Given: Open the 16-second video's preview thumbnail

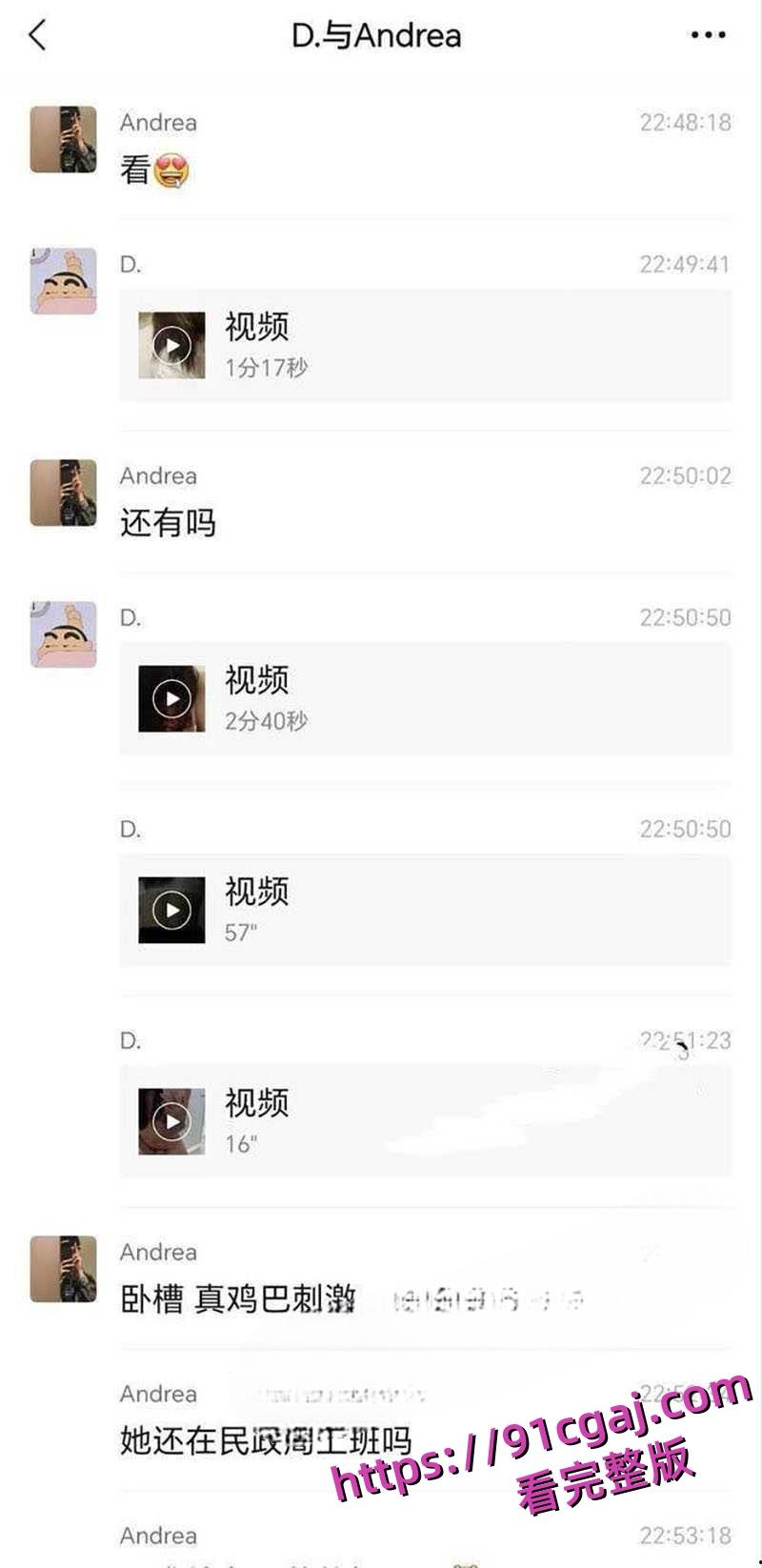Looking at the screenshot, I should 171,1122.
